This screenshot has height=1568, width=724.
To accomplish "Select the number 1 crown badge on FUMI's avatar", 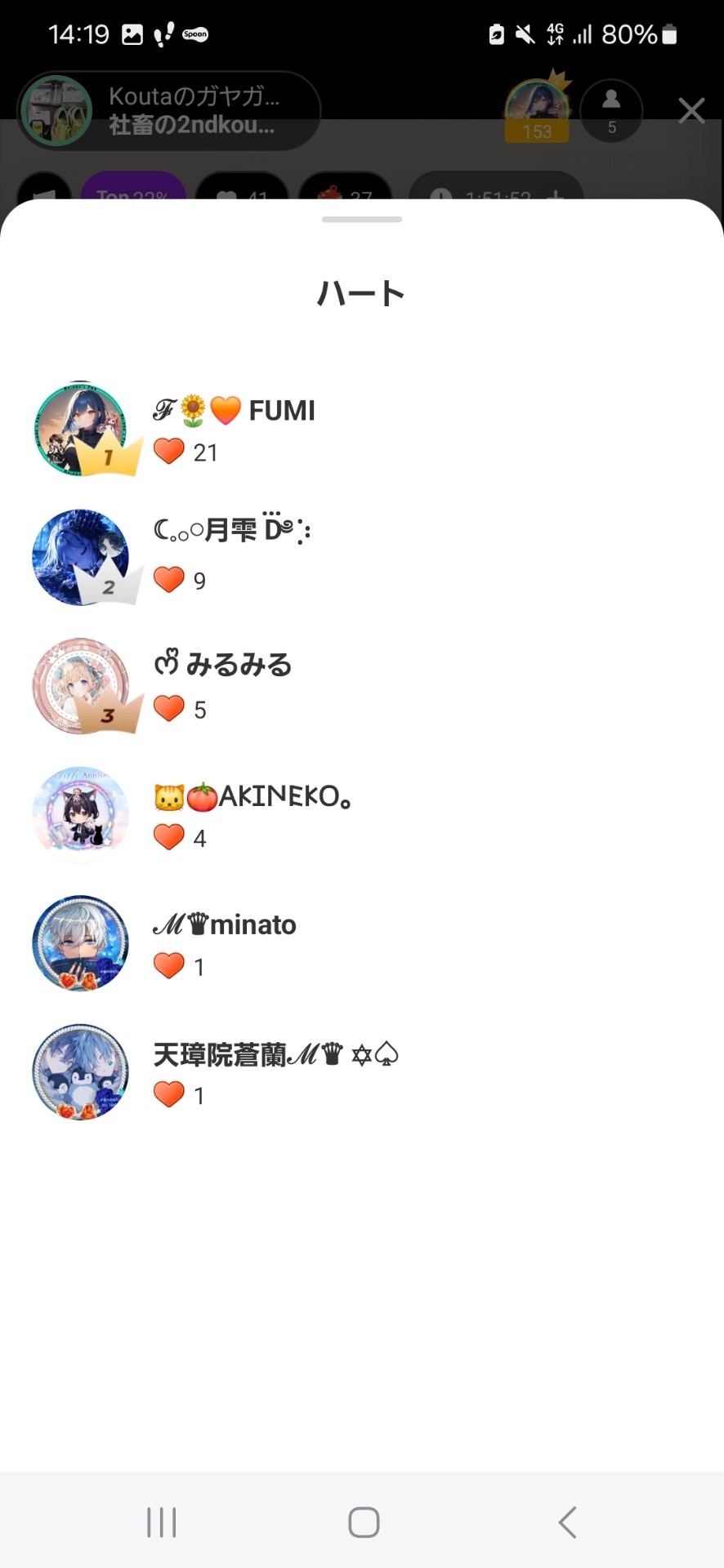I will click(x=106, y=457).
